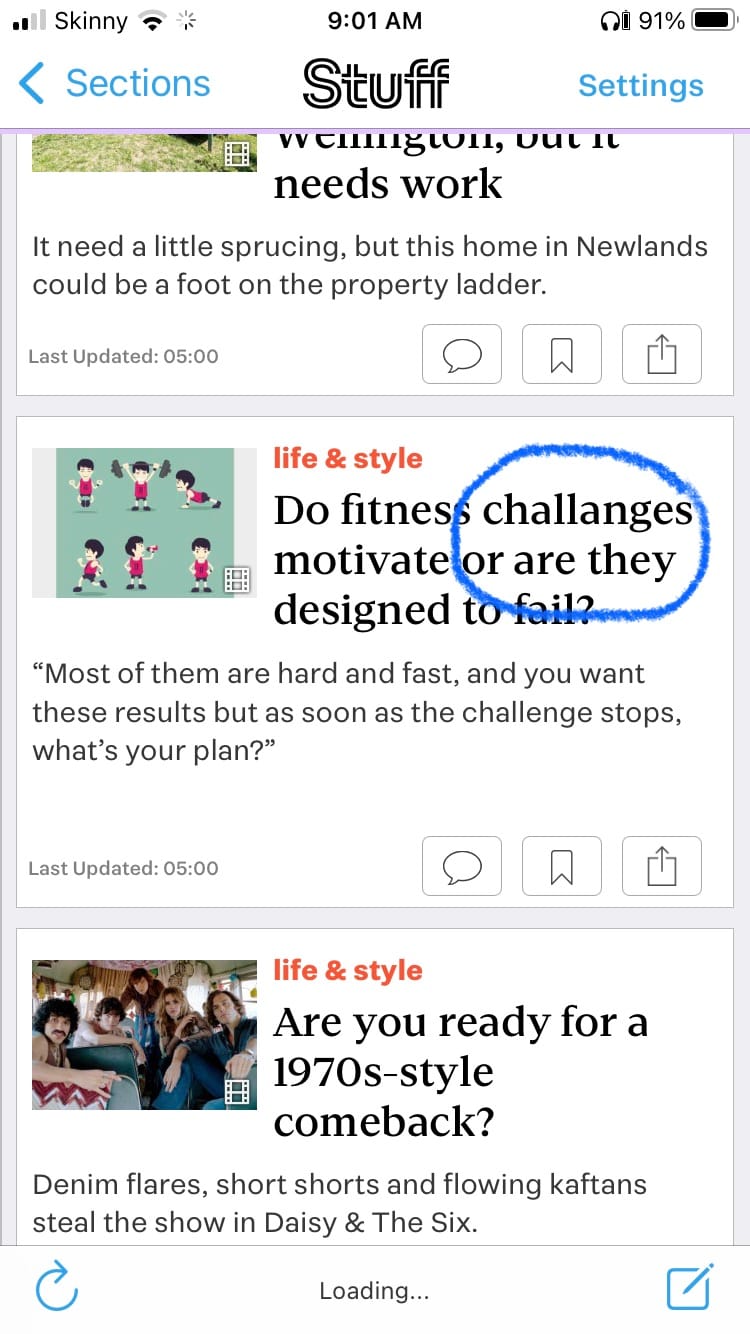The height and width of the screenshot is (1334, 750).
Task: Refresh the news feed
Action: coord(57,1289)
